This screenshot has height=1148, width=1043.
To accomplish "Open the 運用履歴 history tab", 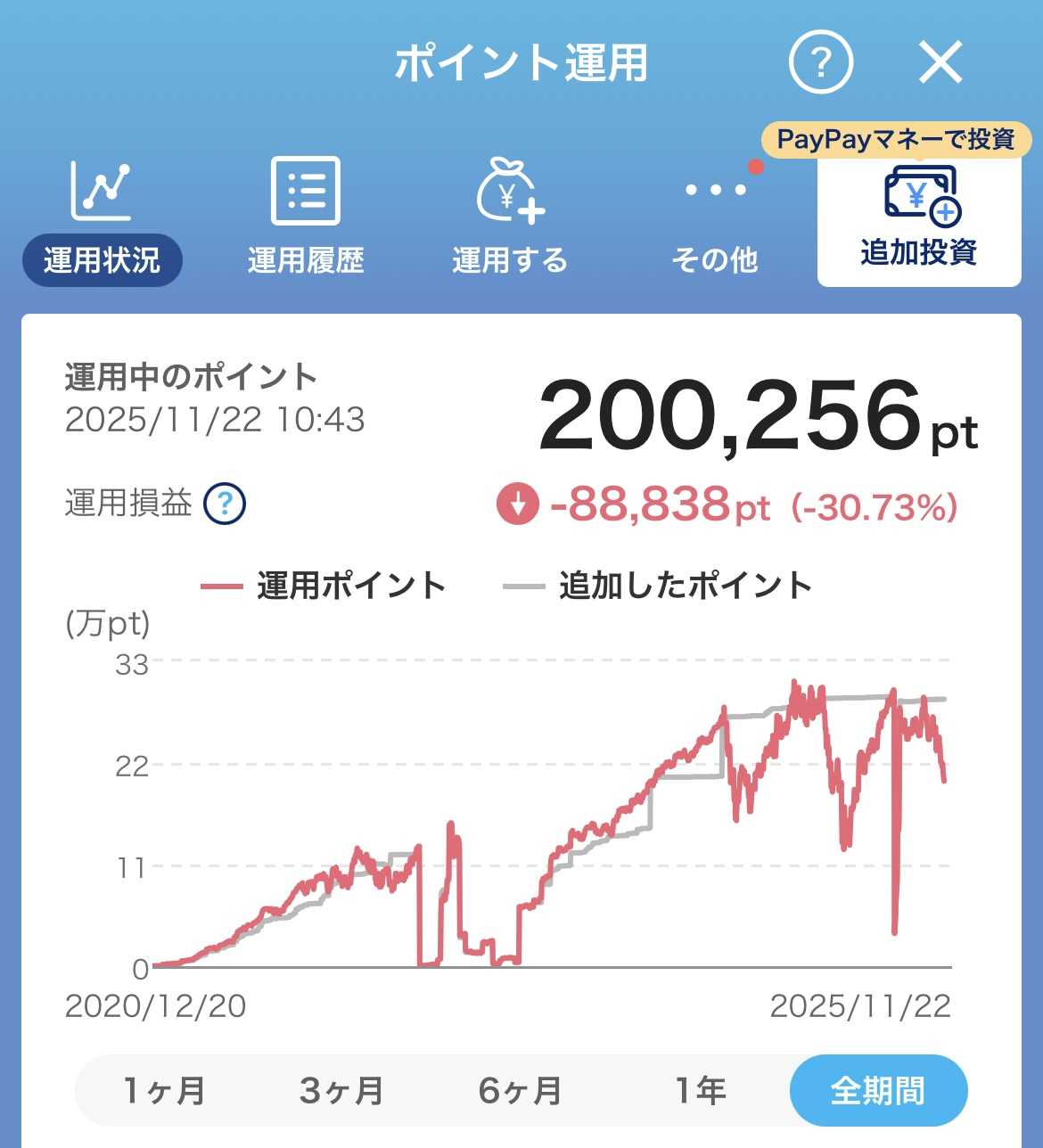I will (x=306, y=217).
